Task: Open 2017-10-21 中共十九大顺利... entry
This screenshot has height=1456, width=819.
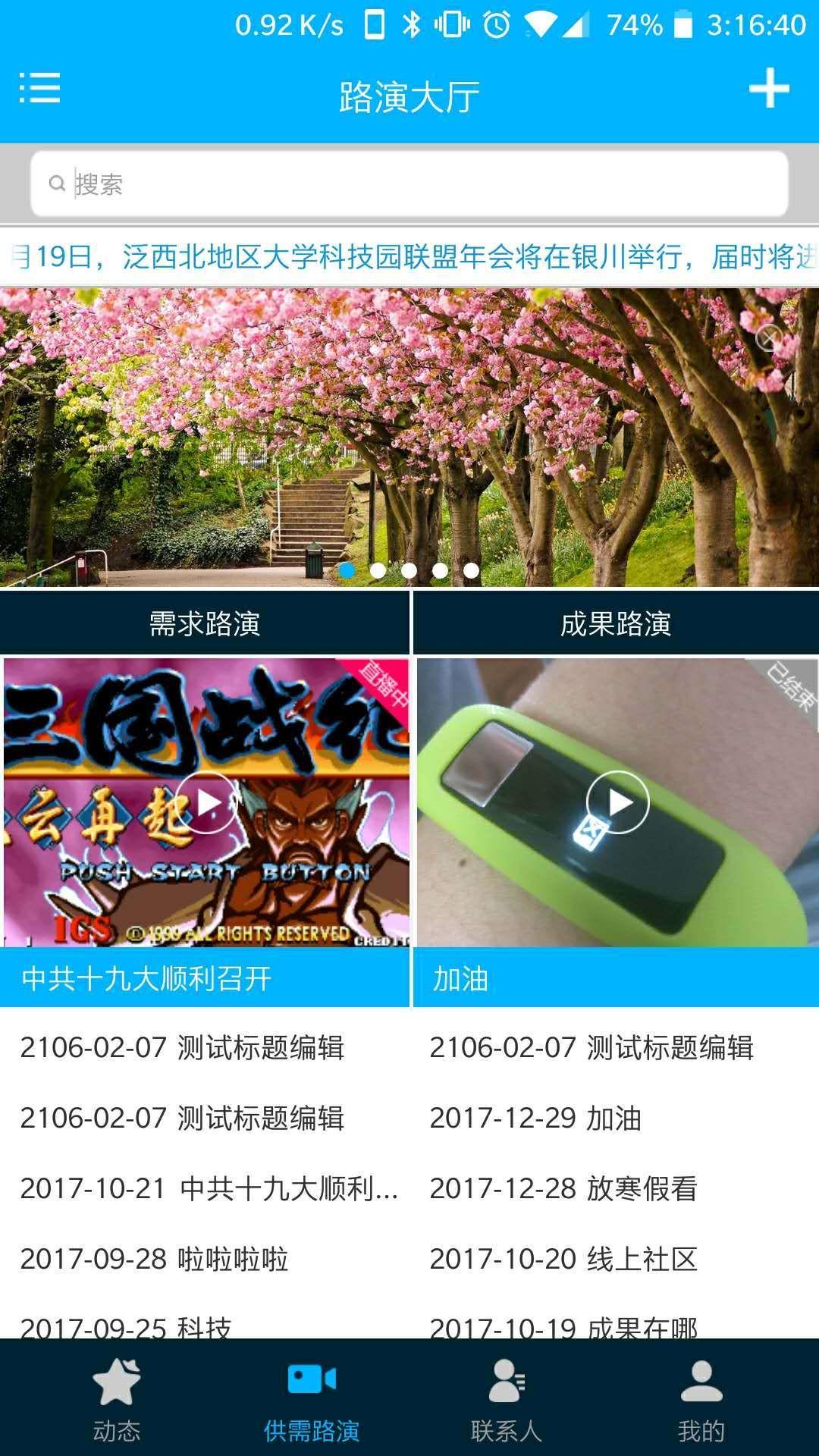Action: tap(209, 1188)
